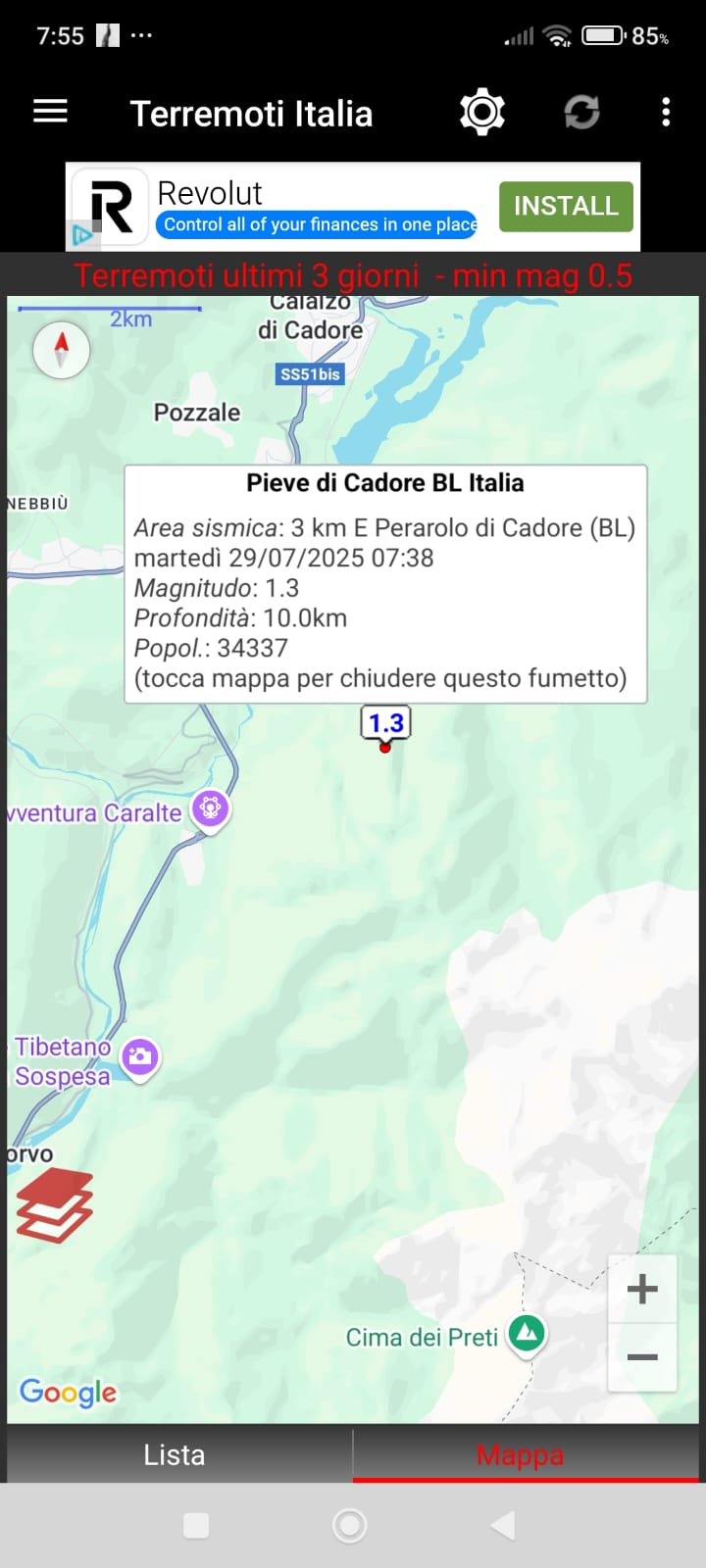
Task: Open the Tibetano Sospesa photo spot marker
Action: (140, 1057)
